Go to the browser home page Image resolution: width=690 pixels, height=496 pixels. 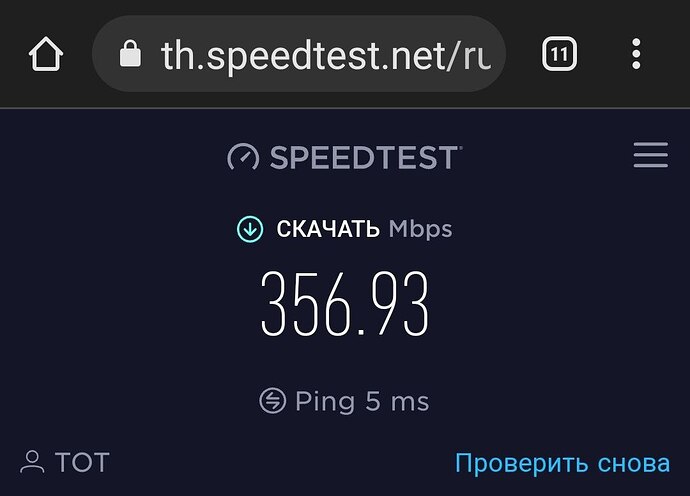coord(46,55)
